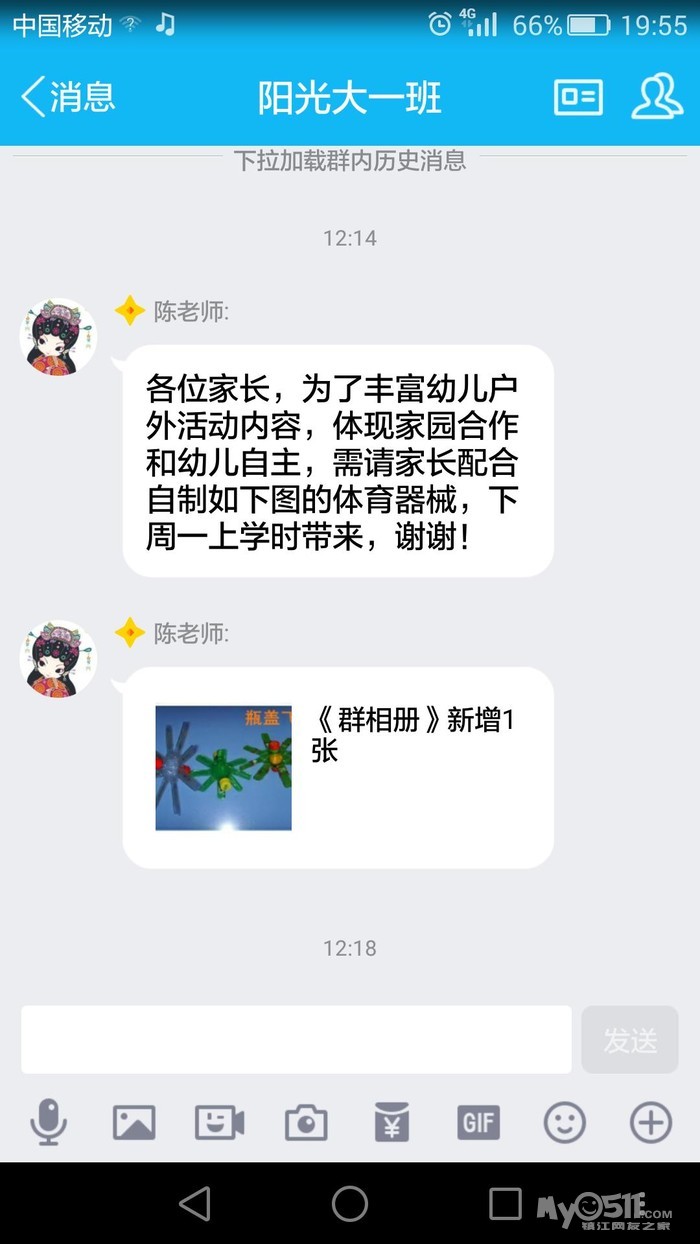Viewport: 700px width, 1244px height.
Task: Send a red envelope with the ¥ icon
Action: pos(391,1123)
